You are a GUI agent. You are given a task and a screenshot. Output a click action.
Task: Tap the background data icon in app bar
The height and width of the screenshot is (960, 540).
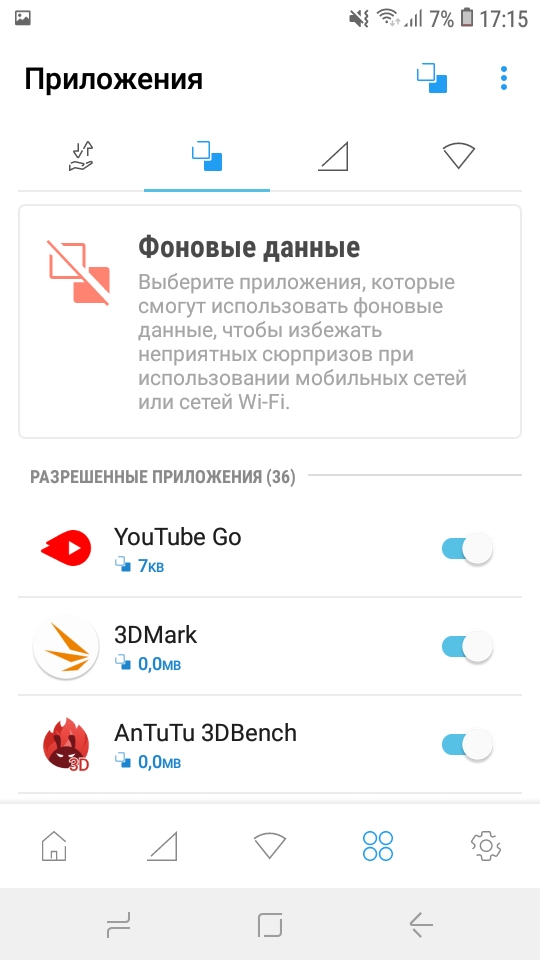click(x=432, y=78)
